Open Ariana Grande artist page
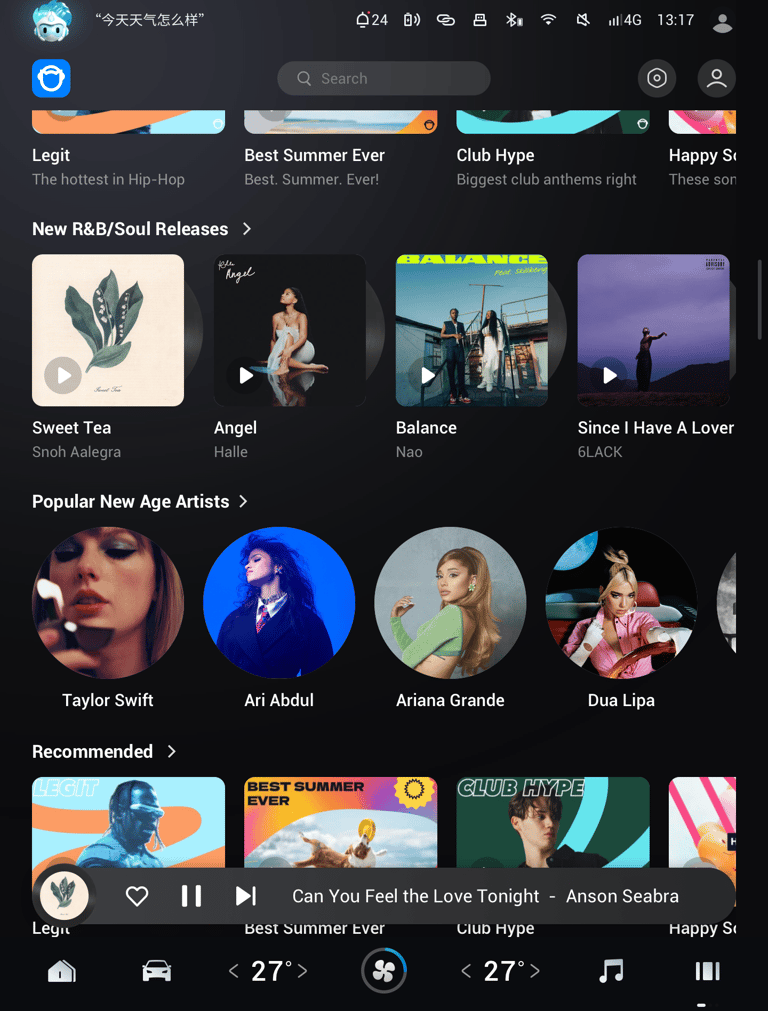 (450, 603)
